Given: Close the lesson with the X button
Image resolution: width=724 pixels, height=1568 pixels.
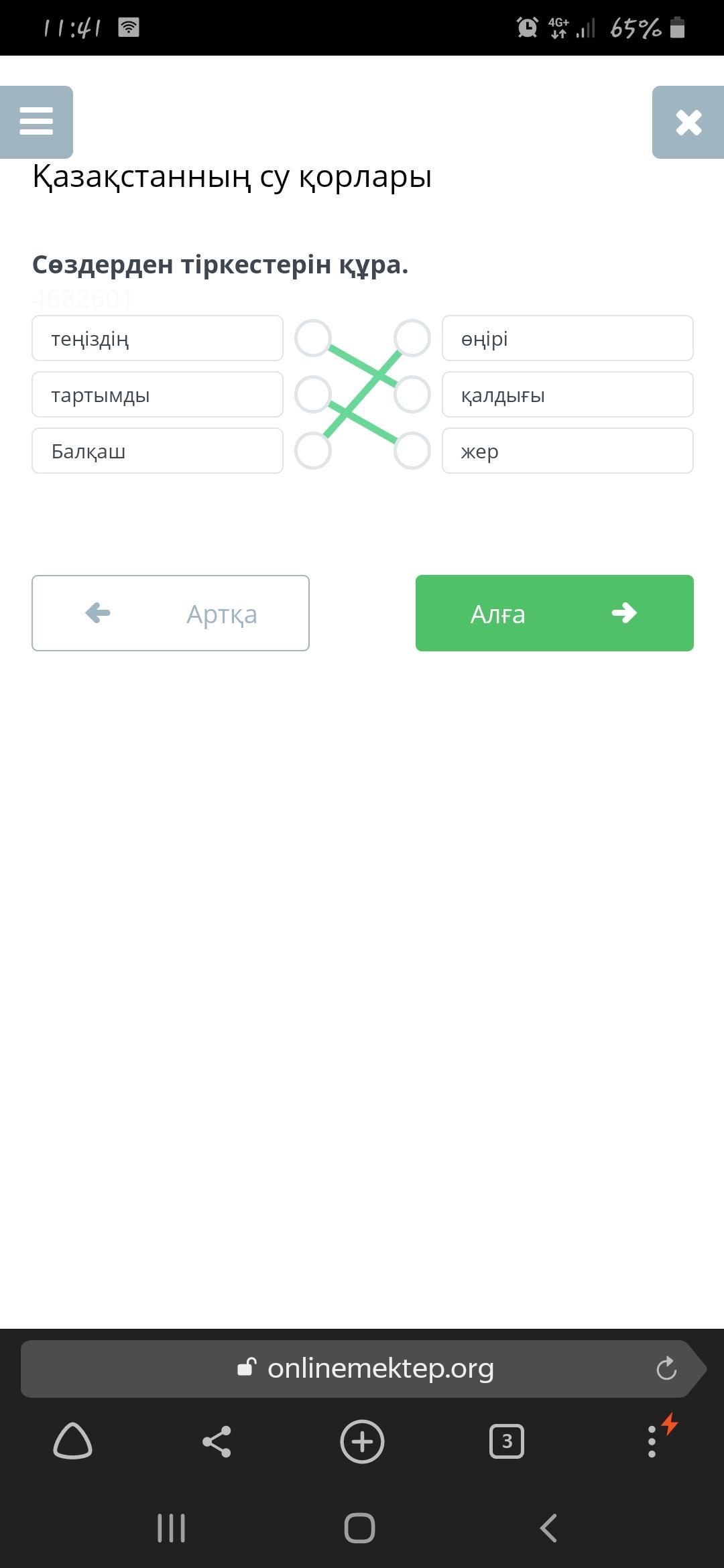Looking at the screenshot, I should coord(688,122).
